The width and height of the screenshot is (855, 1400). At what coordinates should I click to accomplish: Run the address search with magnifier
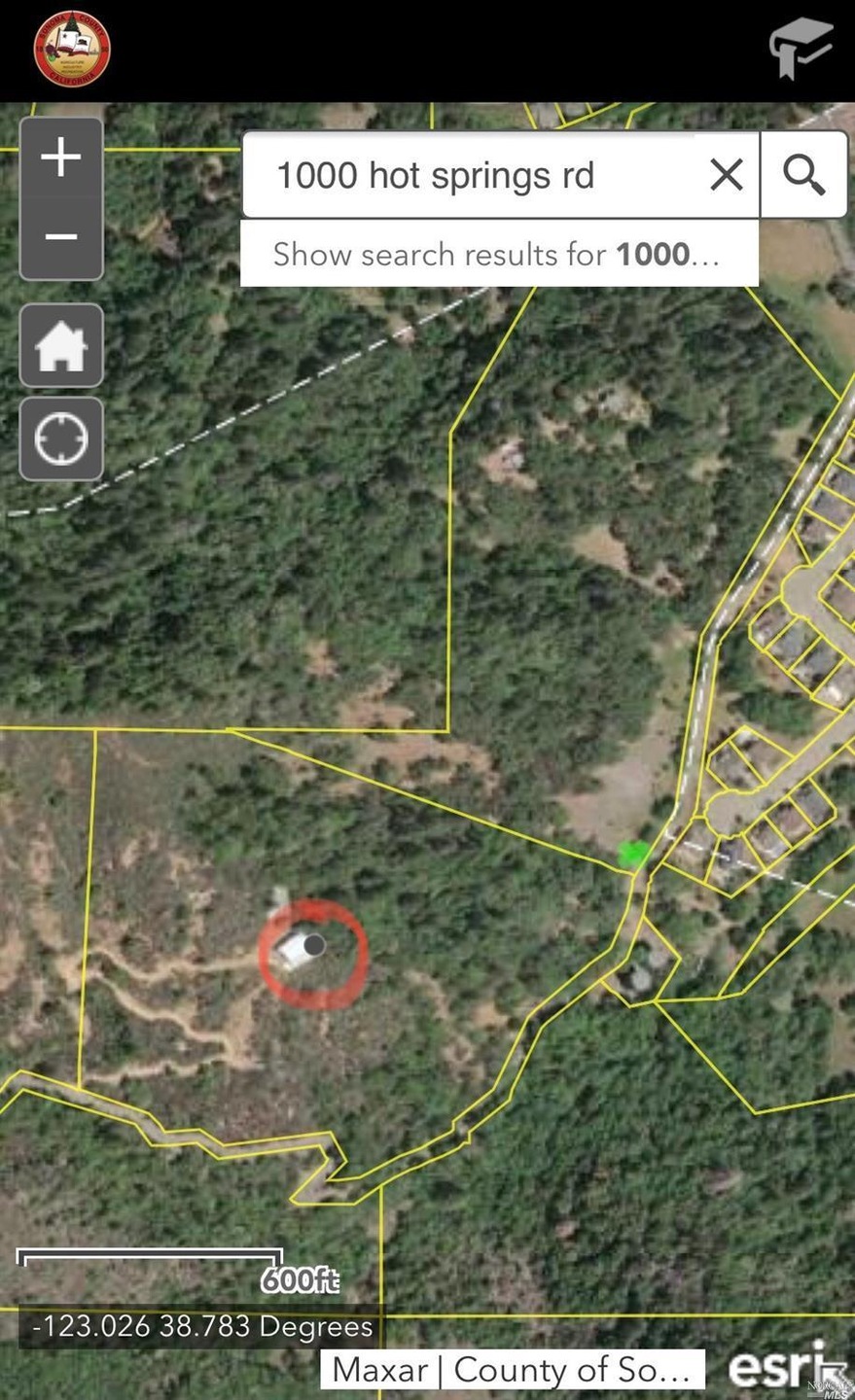tap(803, 176)
